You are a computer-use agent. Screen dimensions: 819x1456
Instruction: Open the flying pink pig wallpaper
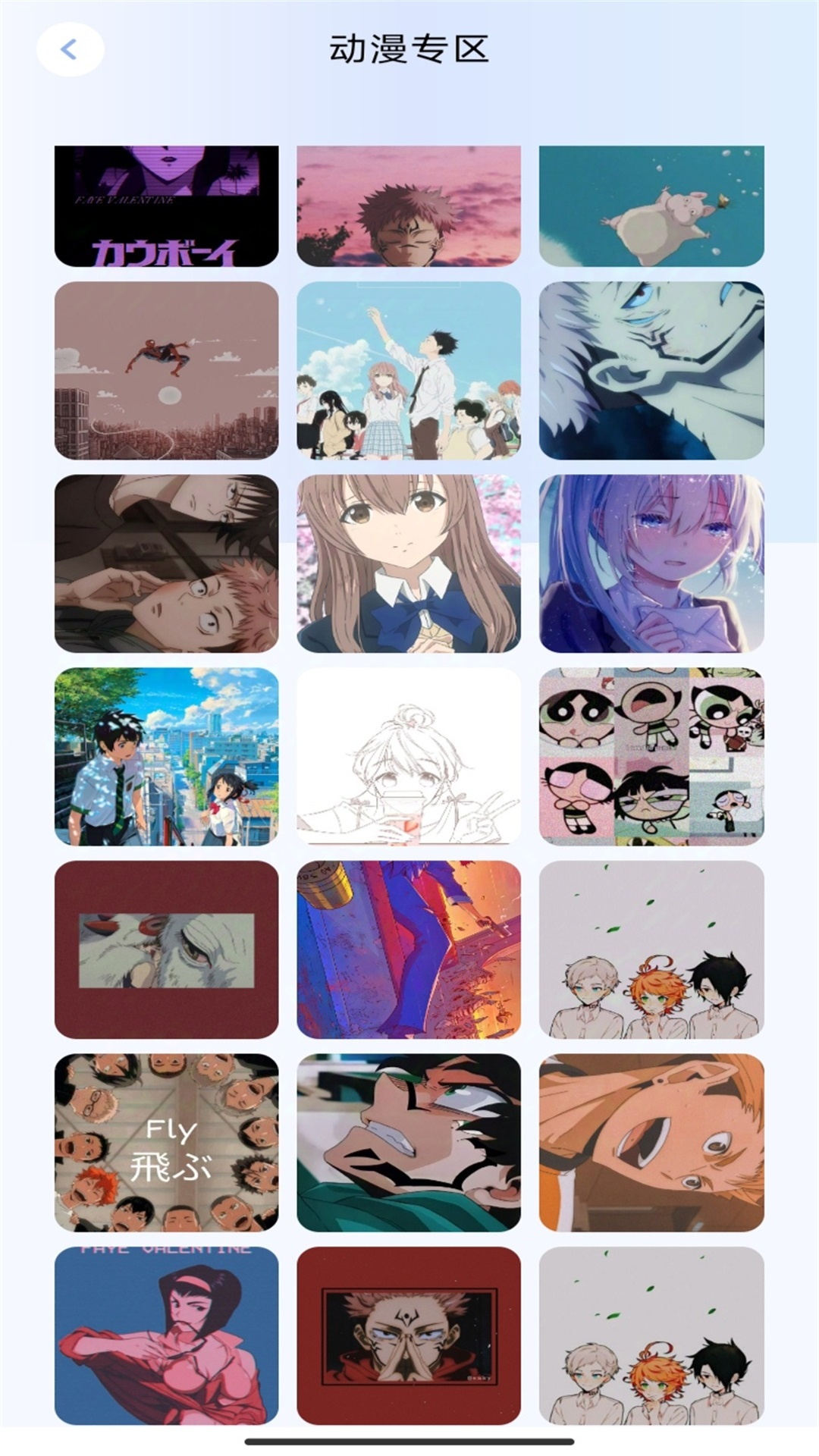click(651, 206)
